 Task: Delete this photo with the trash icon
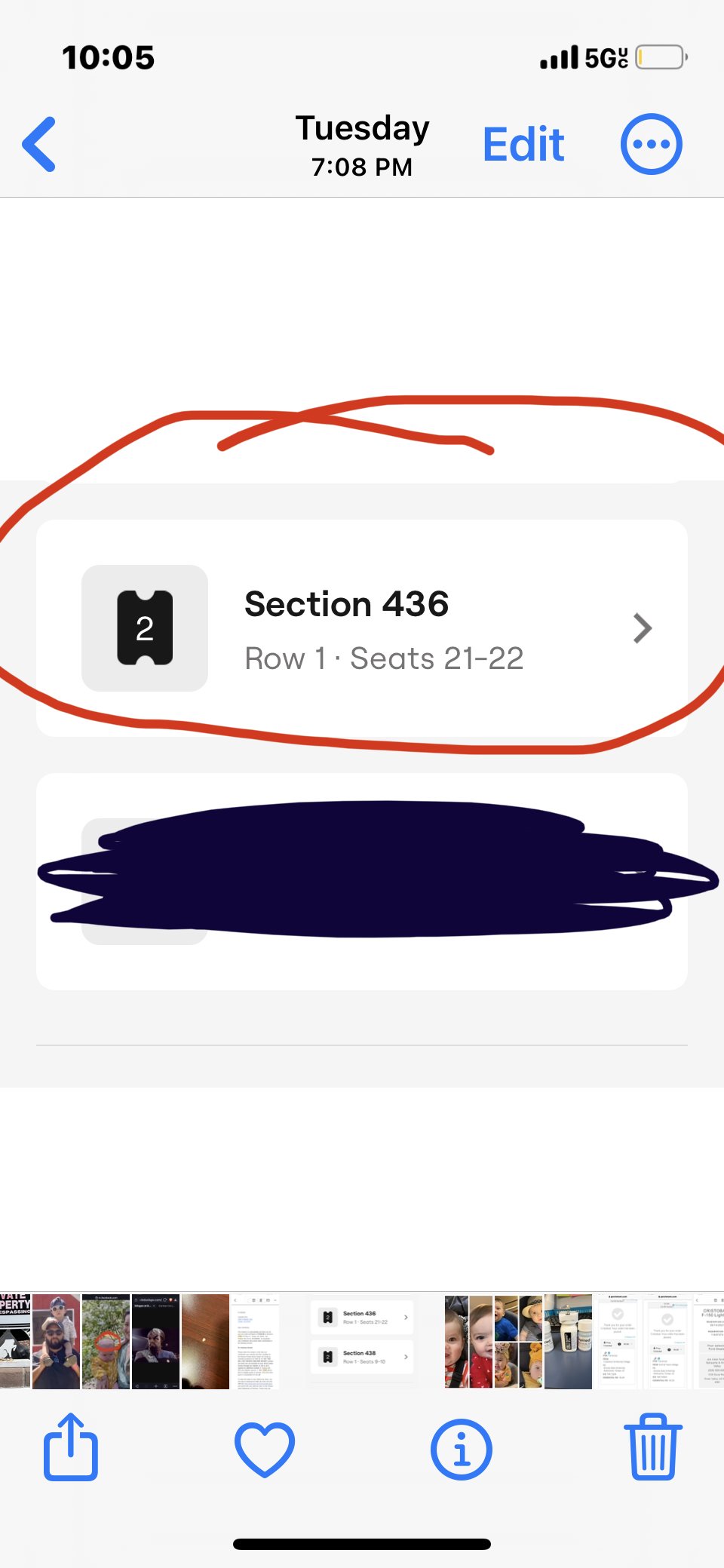coord(653,1447)
